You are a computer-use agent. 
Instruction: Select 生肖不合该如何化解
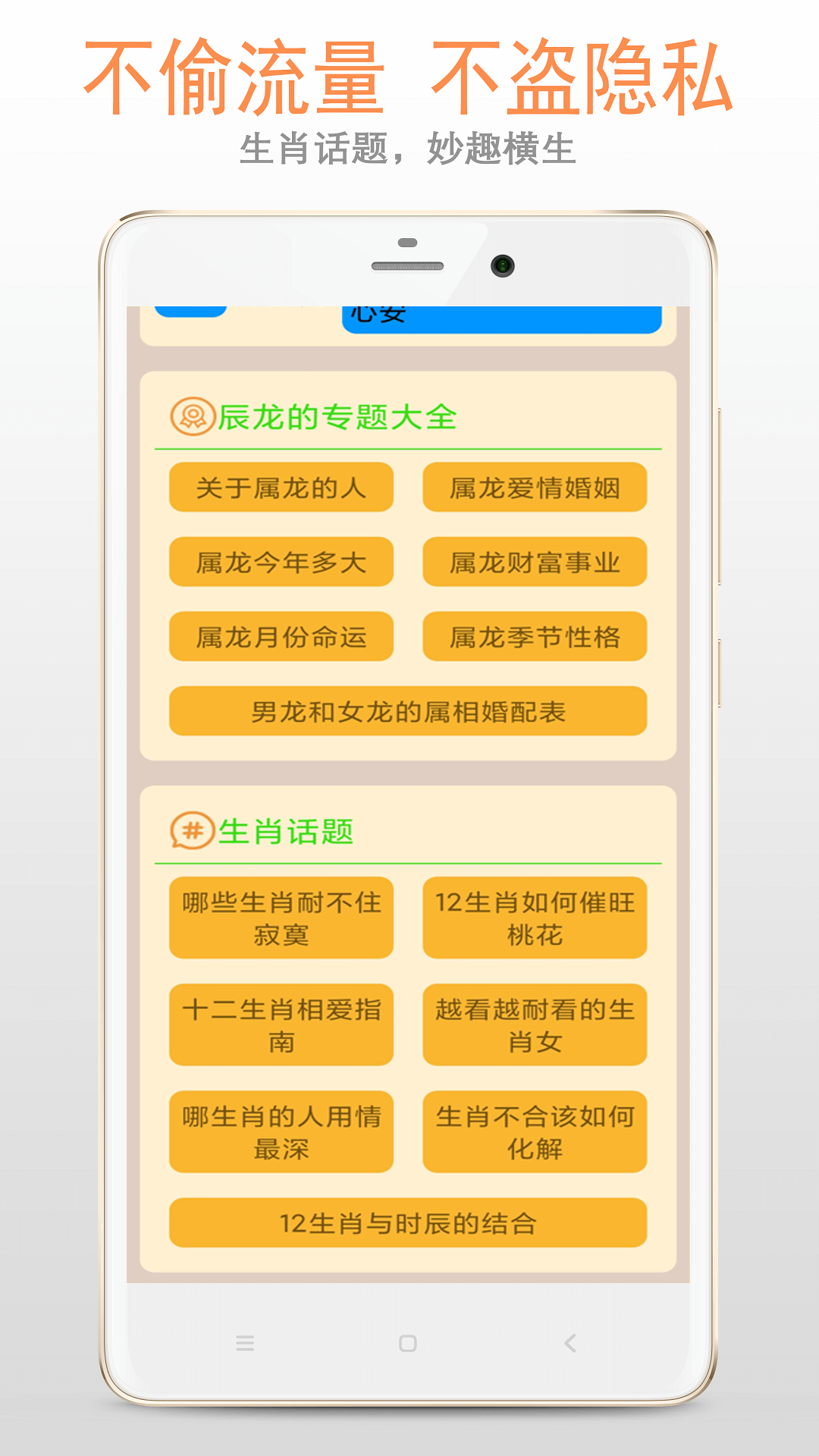535,1133
